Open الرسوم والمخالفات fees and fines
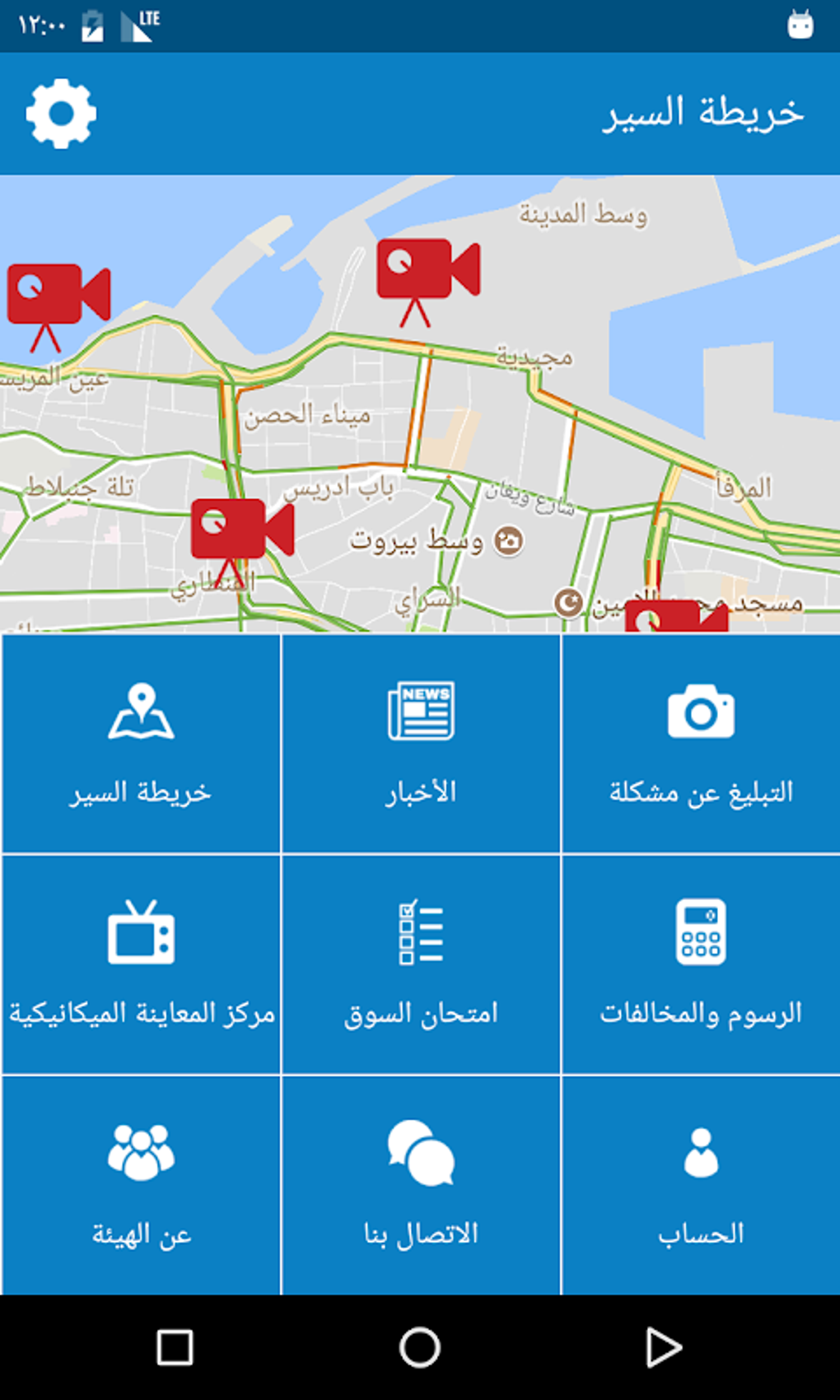The width and height of the screenshot is (840, 1400). coord(701,964)
